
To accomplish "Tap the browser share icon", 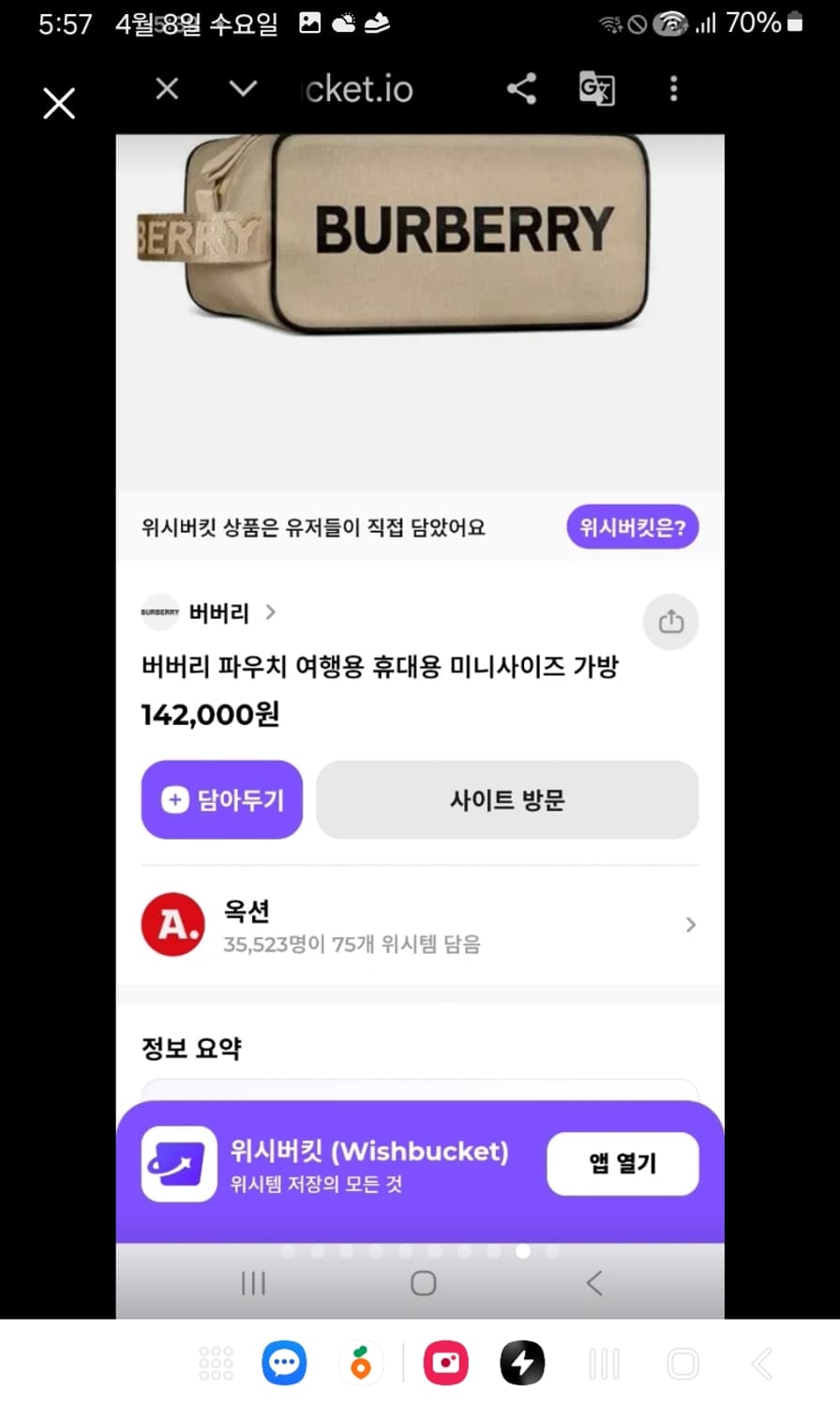I will pos(521,88).
